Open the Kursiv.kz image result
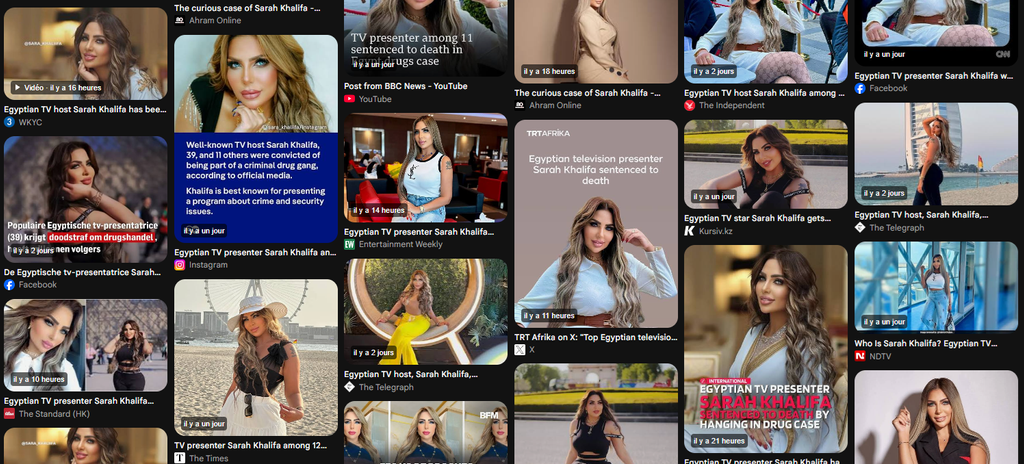The height and width of the screenshot is (464, 1024). point(766,164)
